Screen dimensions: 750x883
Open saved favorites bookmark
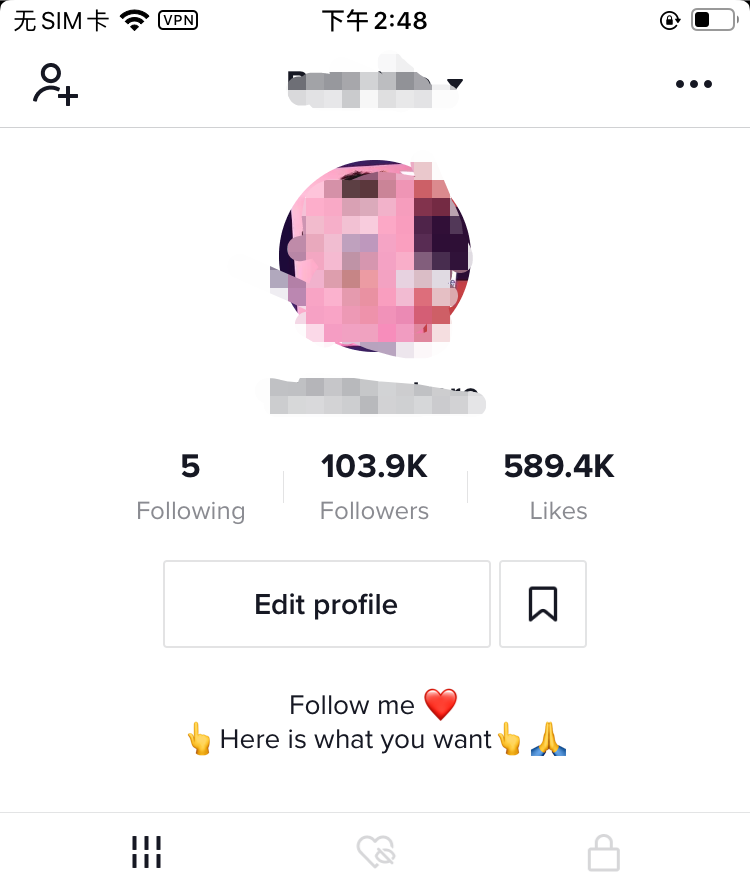tap(542, 604)
